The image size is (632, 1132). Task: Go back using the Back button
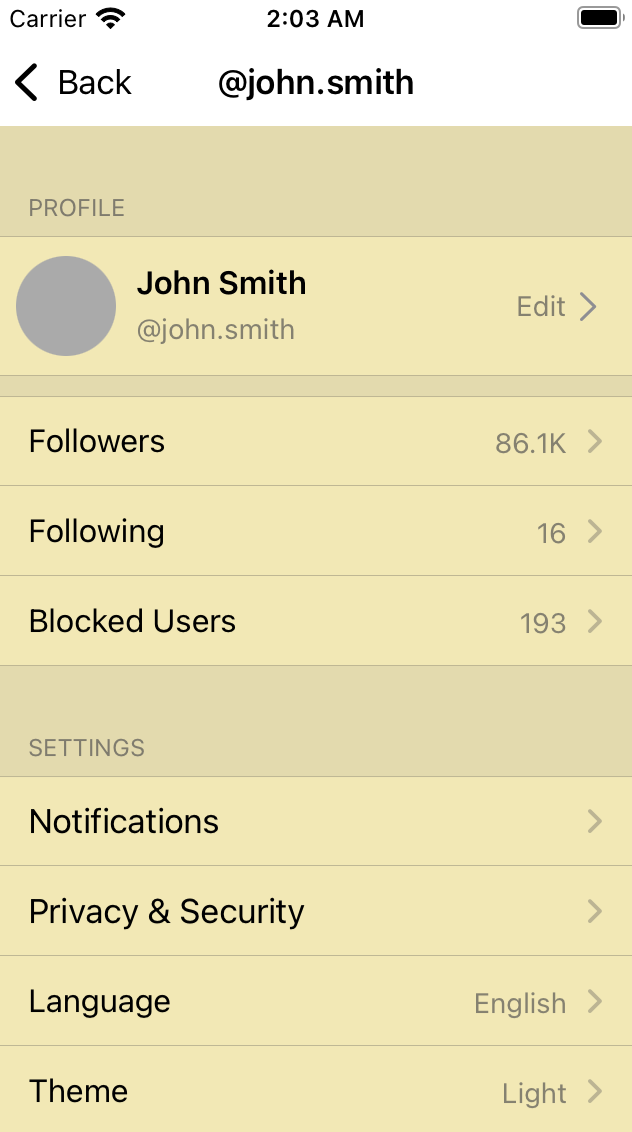pos(74,83)
